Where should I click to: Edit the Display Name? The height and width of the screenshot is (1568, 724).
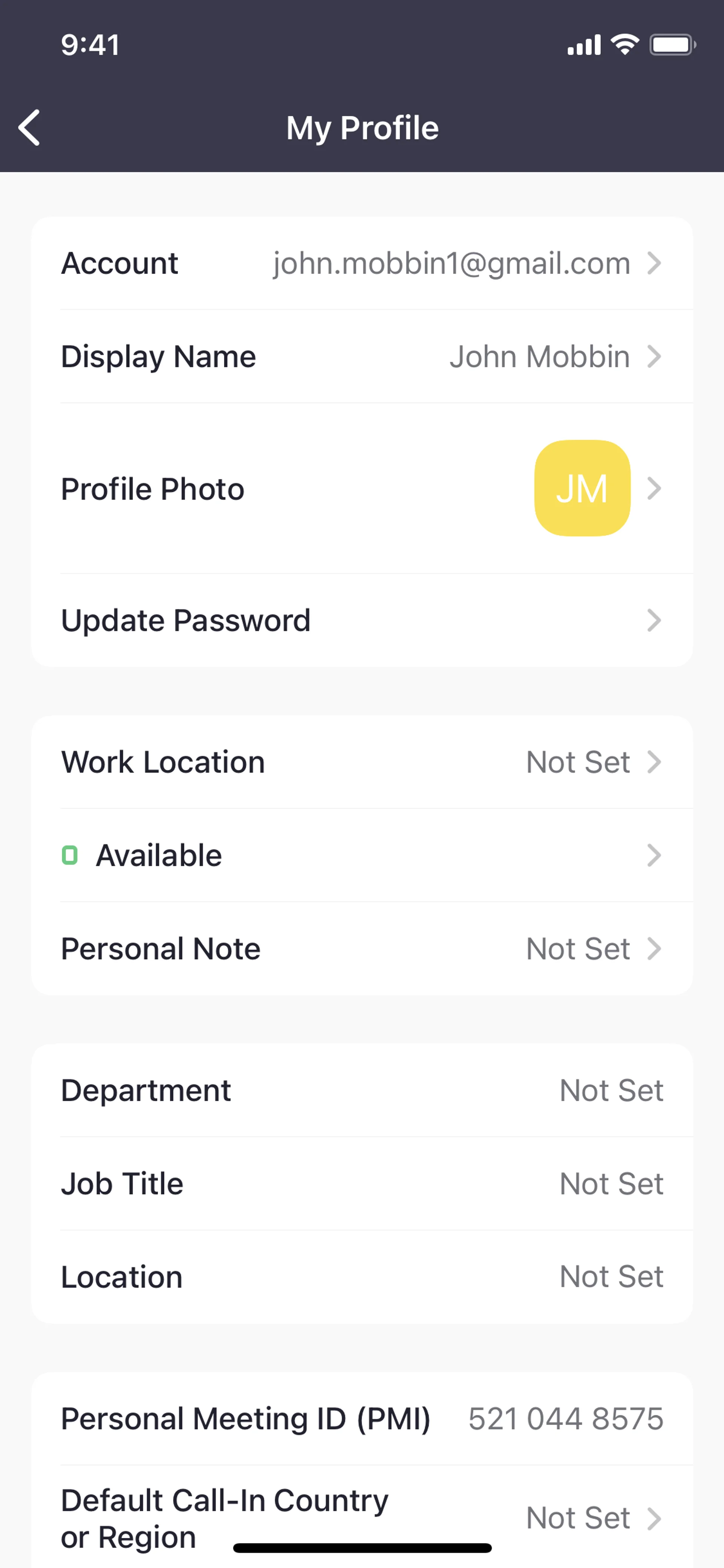[361, 357]
